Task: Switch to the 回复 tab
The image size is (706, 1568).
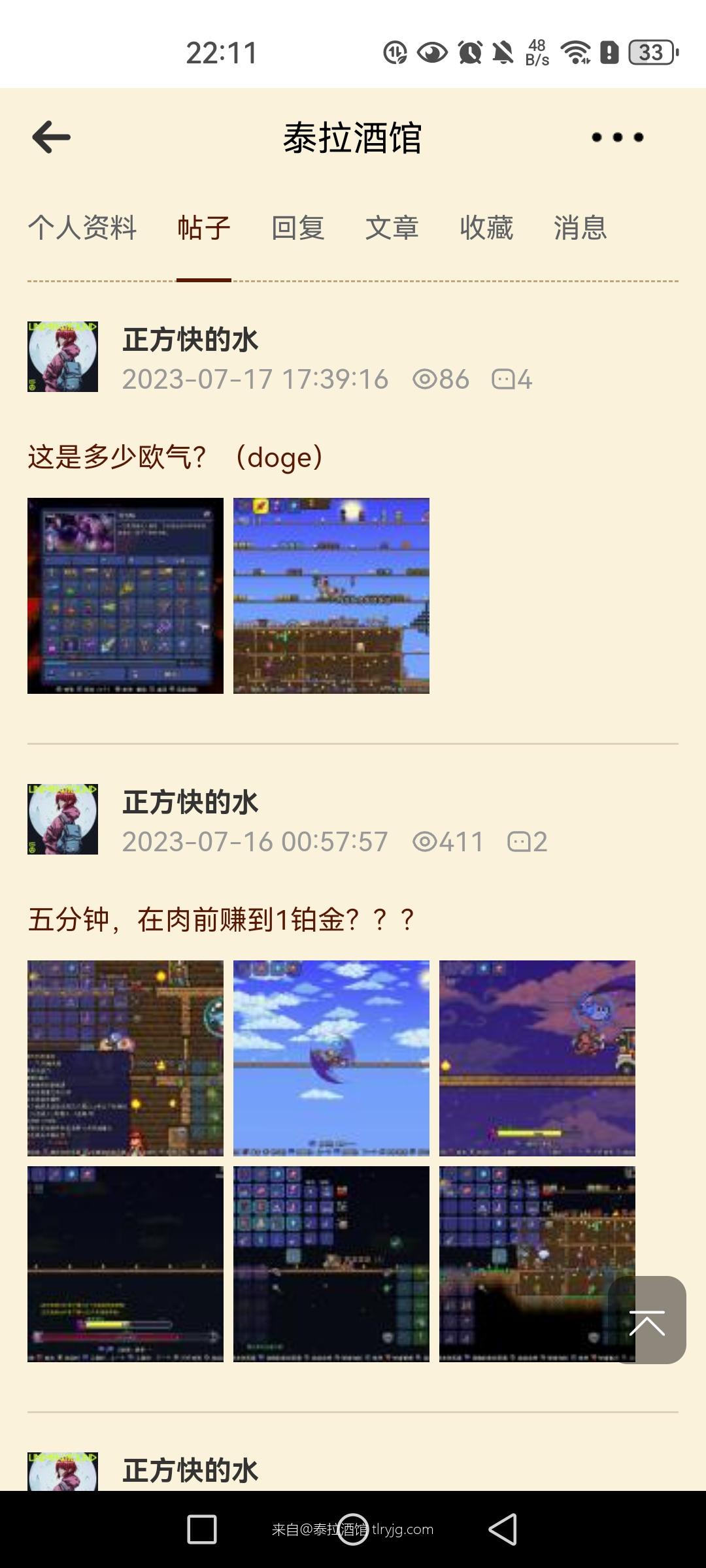Action: [297, 228]
